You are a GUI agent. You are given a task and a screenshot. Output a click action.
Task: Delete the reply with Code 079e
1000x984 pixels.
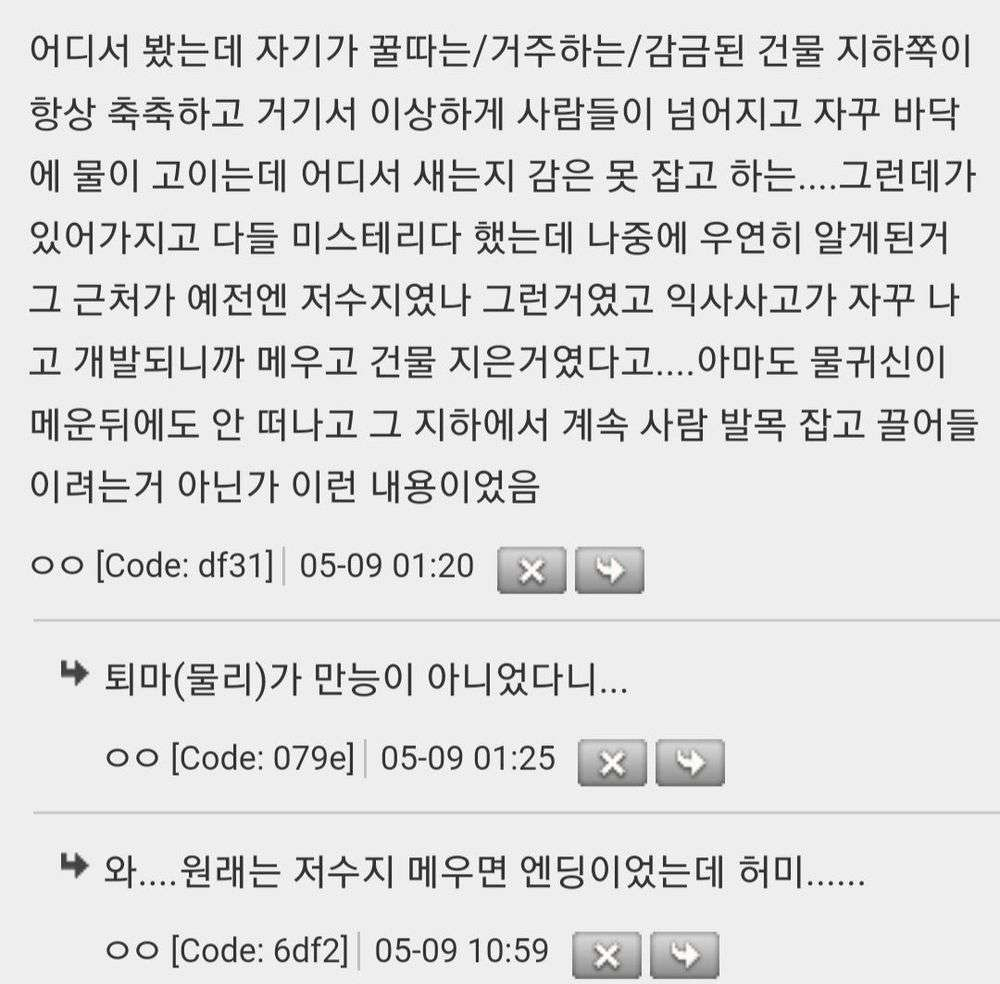612,764
